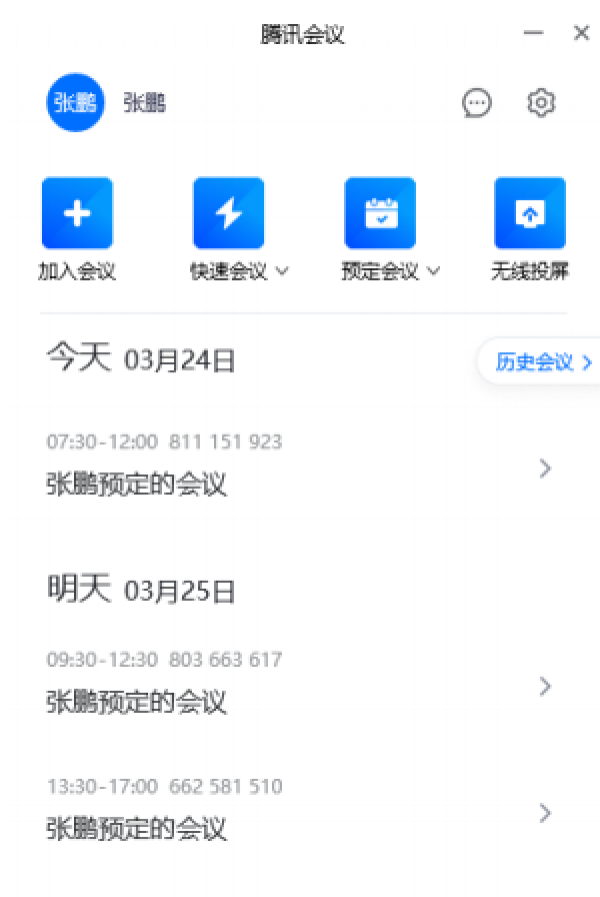This screenshot has height=897, width=600.
Task: Close the 腾讯会议 window
Action: (x=581, y=33)
